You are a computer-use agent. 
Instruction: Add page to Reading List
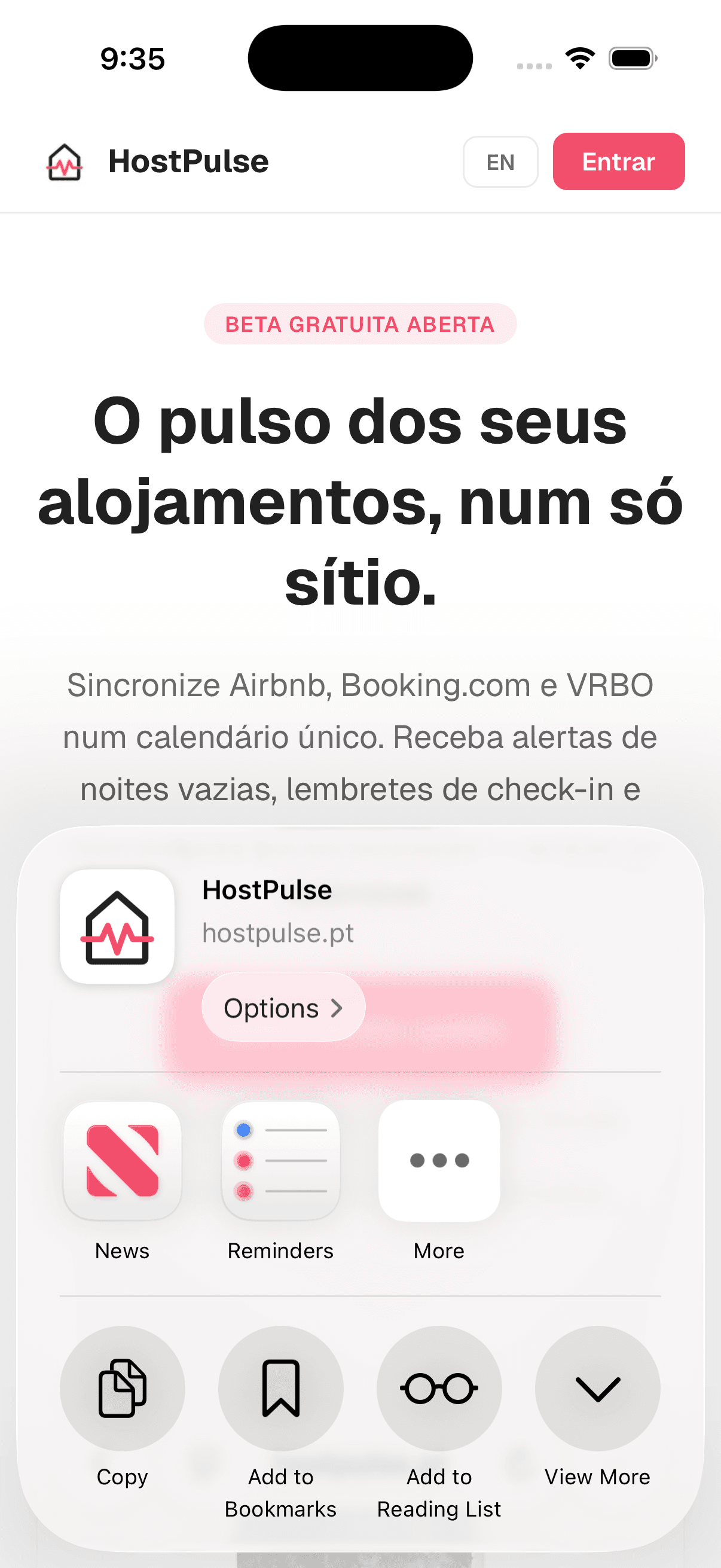click(x=439, y=1389)
